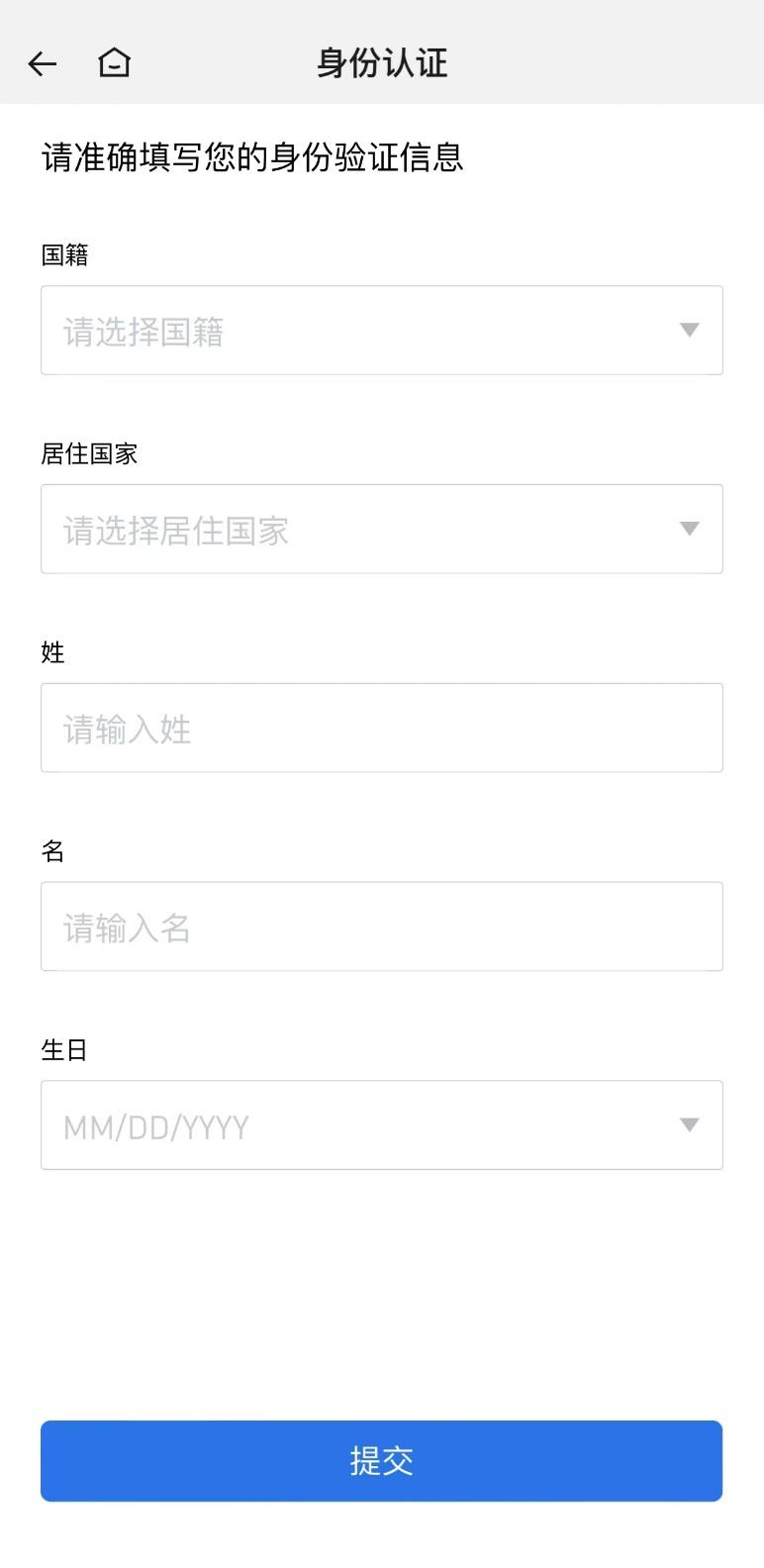Go back using the arrow icon
This screenshot has height=1568, width=764.
(x=43, y=64)
